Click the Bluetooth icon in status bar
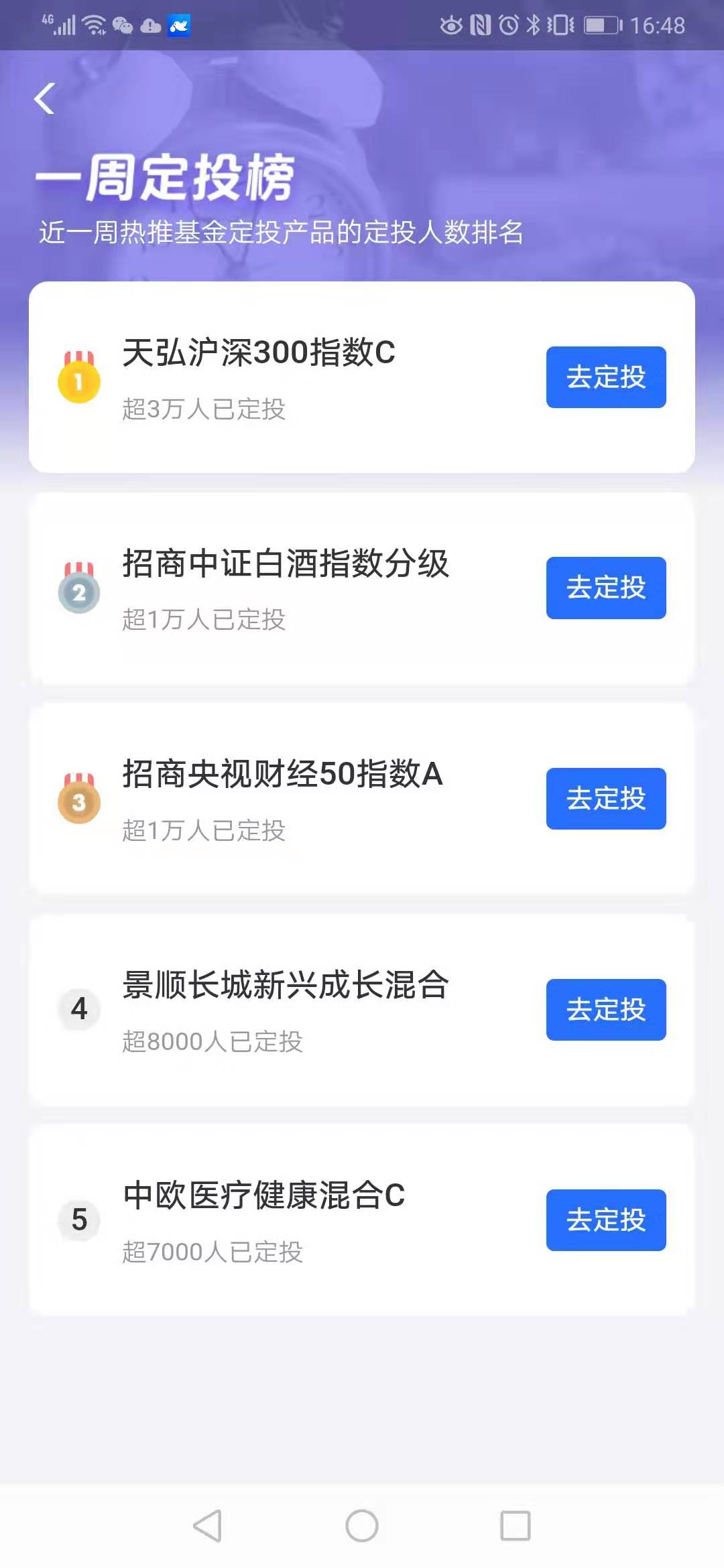This screenshot has width=724, height=1568. click(533, 24)
